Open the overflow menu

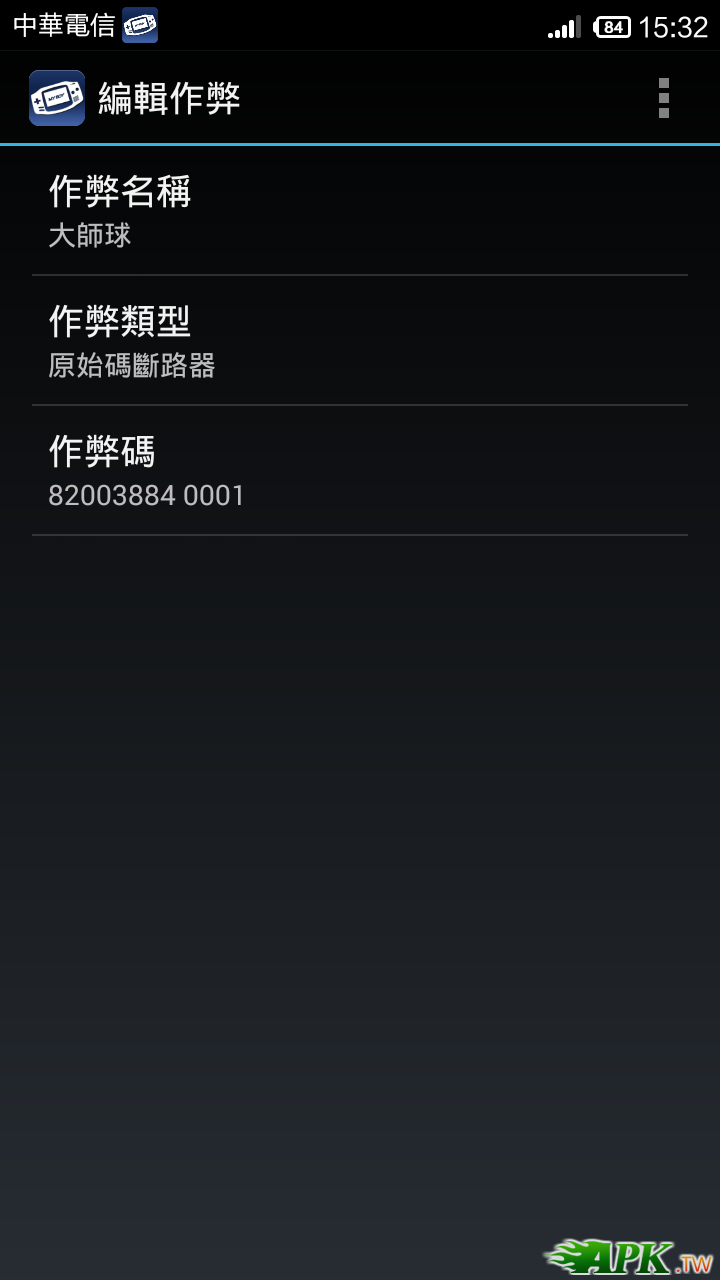pos(663,98)
